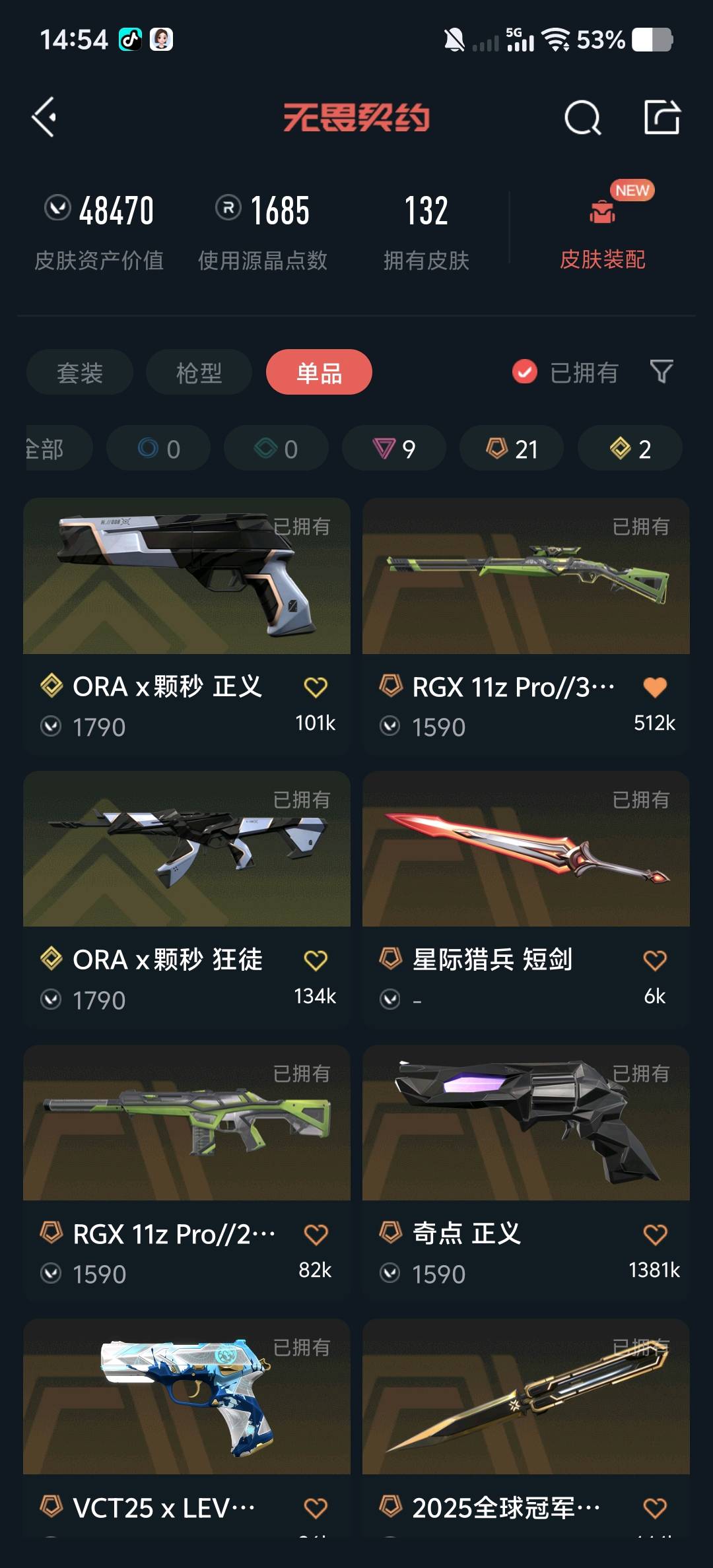Viewport: 713px width, 1568px height.
Task: Unlike the RGX 11z Pro//3 skin
Action: pos(655,688)
